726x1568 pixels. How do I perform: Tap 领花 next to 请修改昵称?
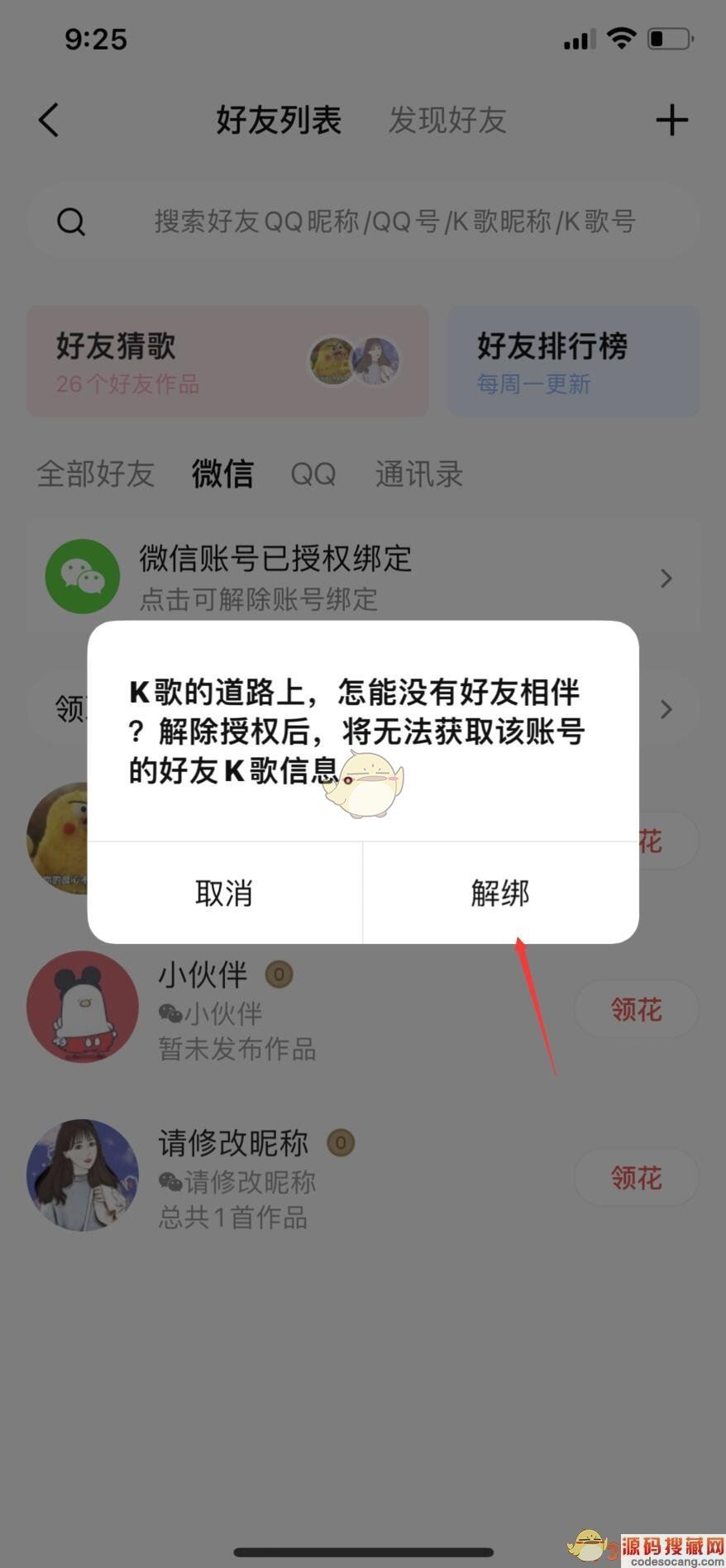[636, 1177]
